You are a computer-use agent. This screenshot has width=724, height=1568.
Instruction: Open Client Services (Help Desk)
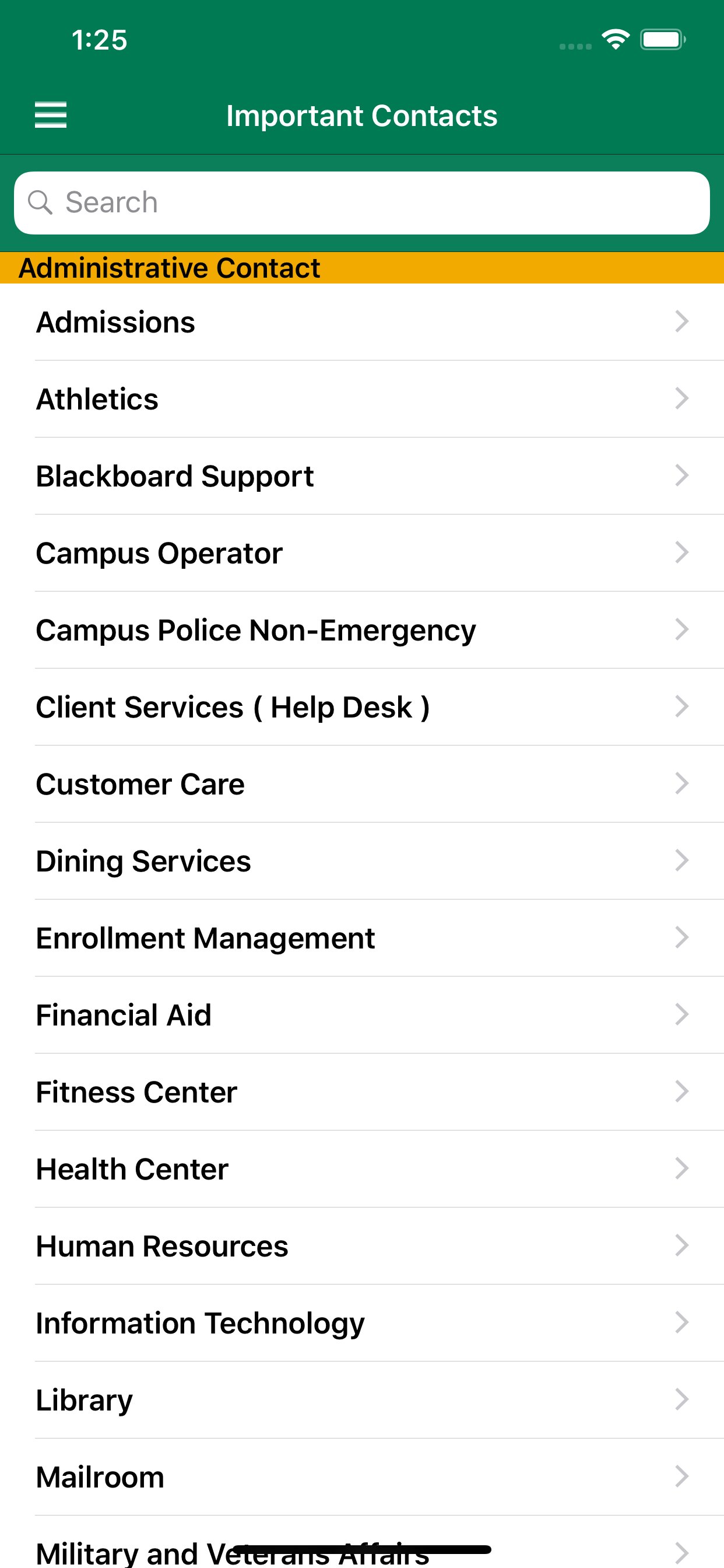tap(362, 708)
